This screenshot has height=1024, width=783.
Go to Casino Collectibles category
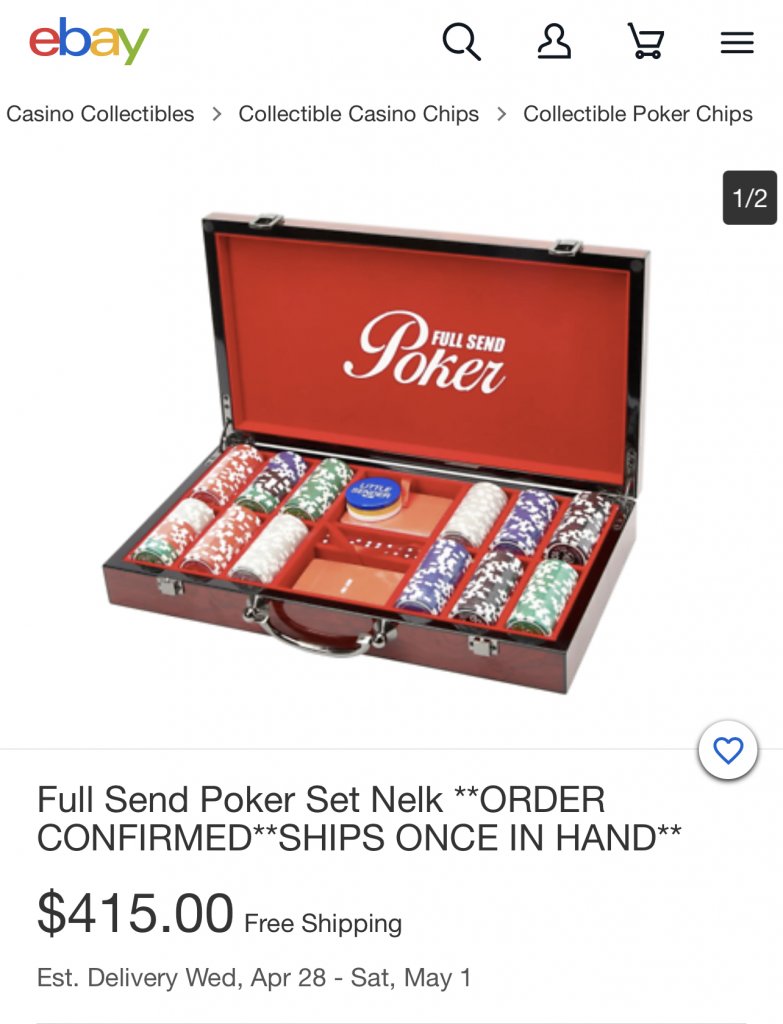[x=100, y=114]
